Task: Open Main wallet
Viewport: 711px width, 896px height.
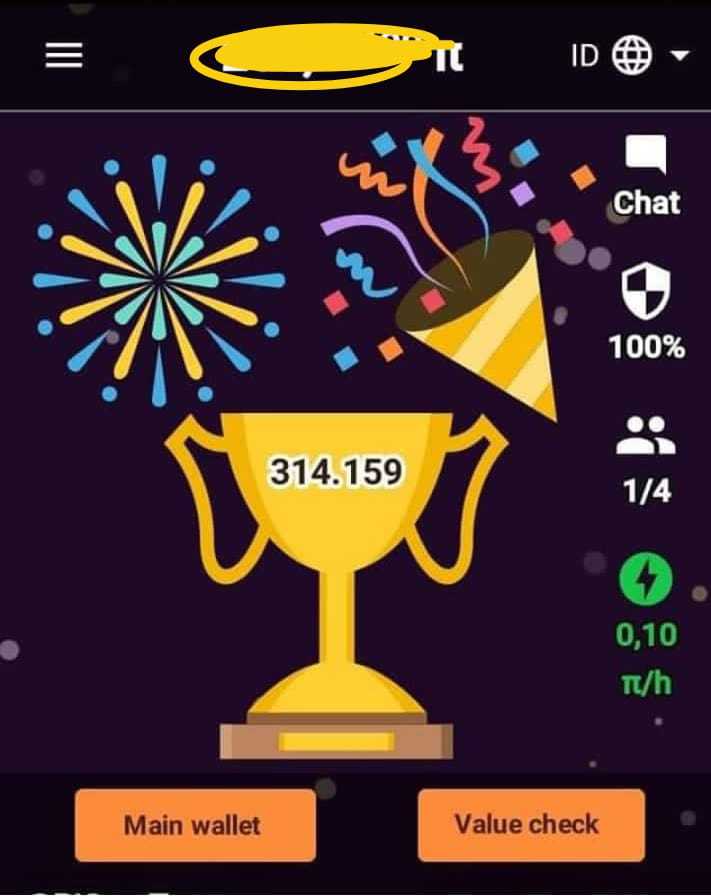Action: [194, 825]
